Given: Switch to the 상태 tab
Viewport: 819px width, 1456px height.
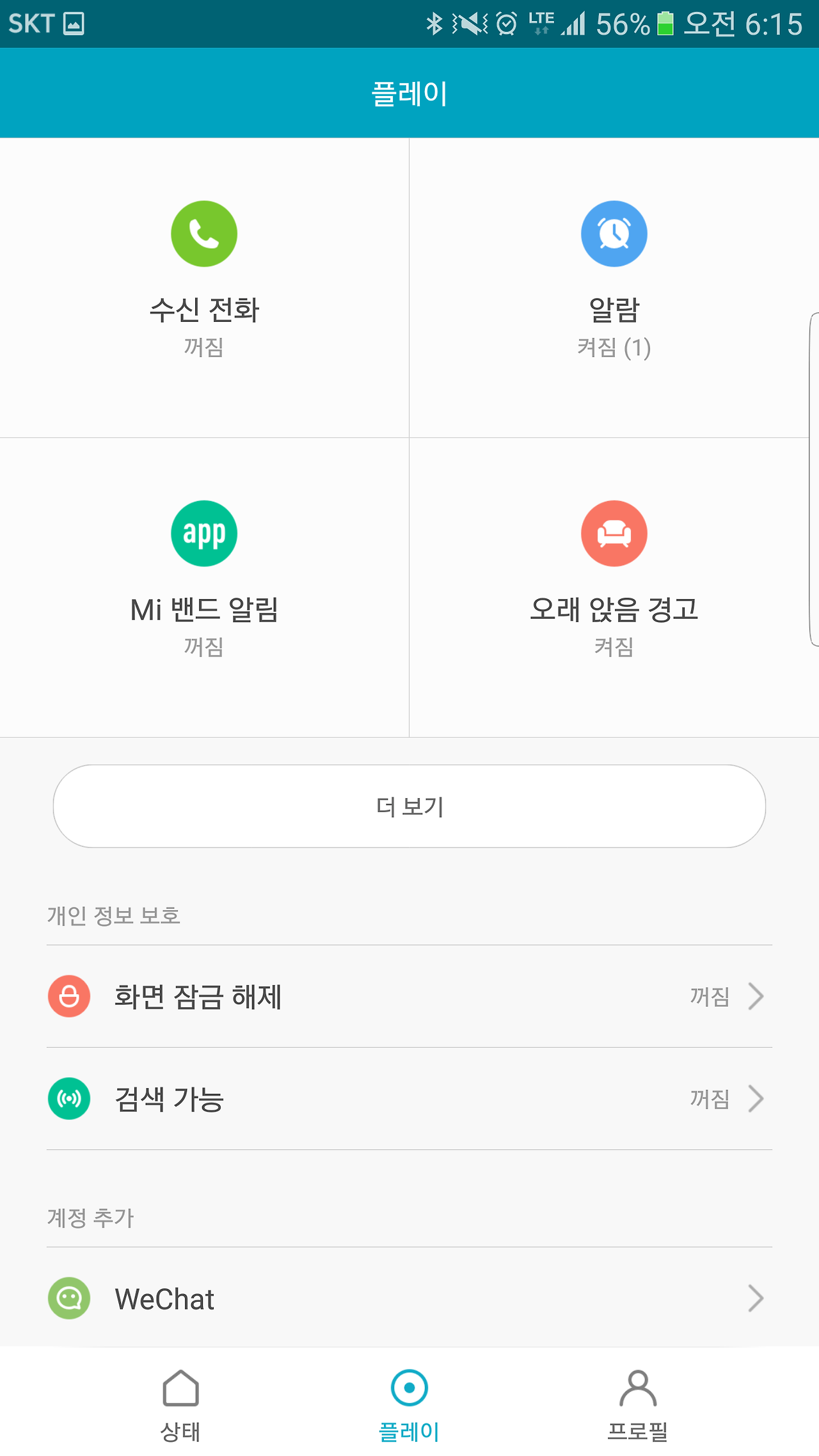Looking at the screenshot, I should click(180, 1405).
